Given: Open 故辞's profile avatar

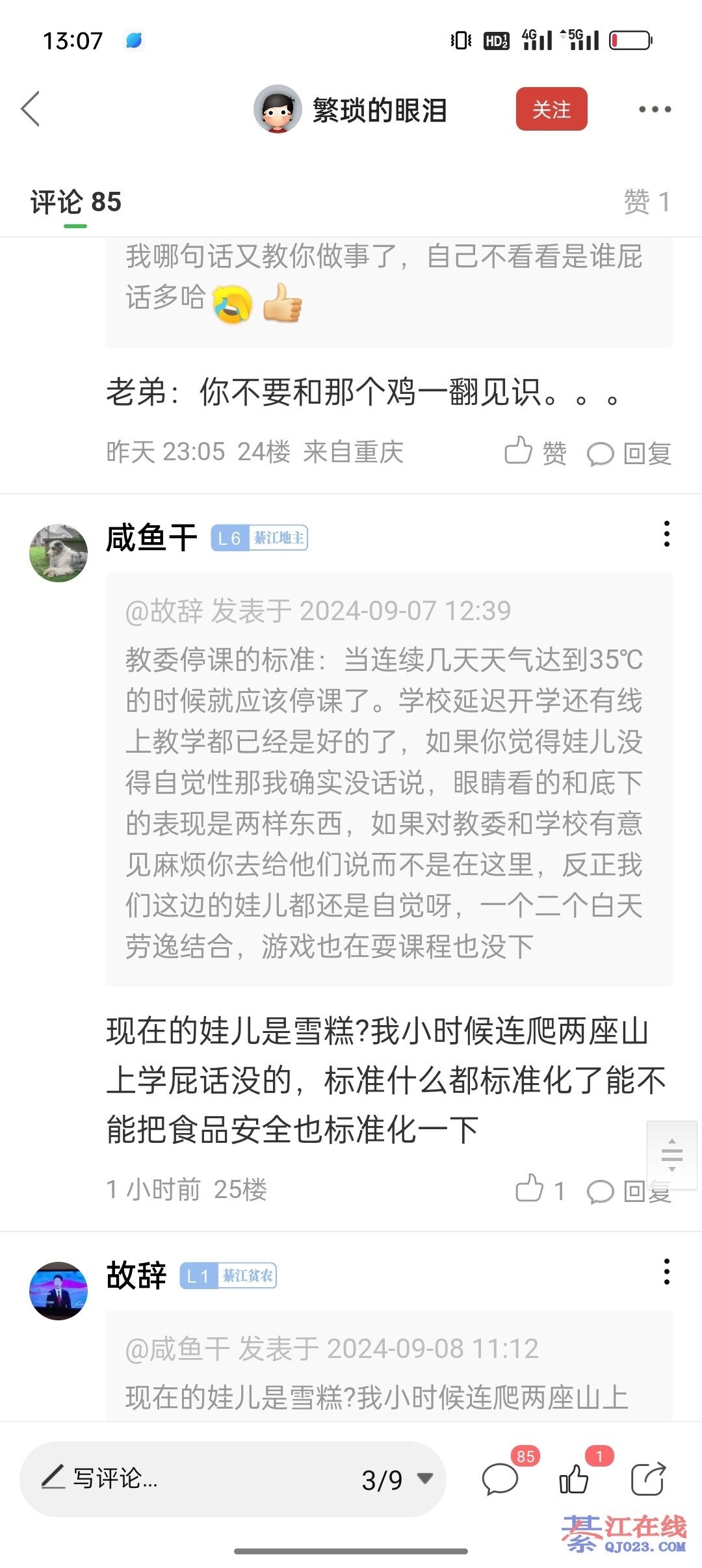Looking at the screenshot, I should [58, 1290].
